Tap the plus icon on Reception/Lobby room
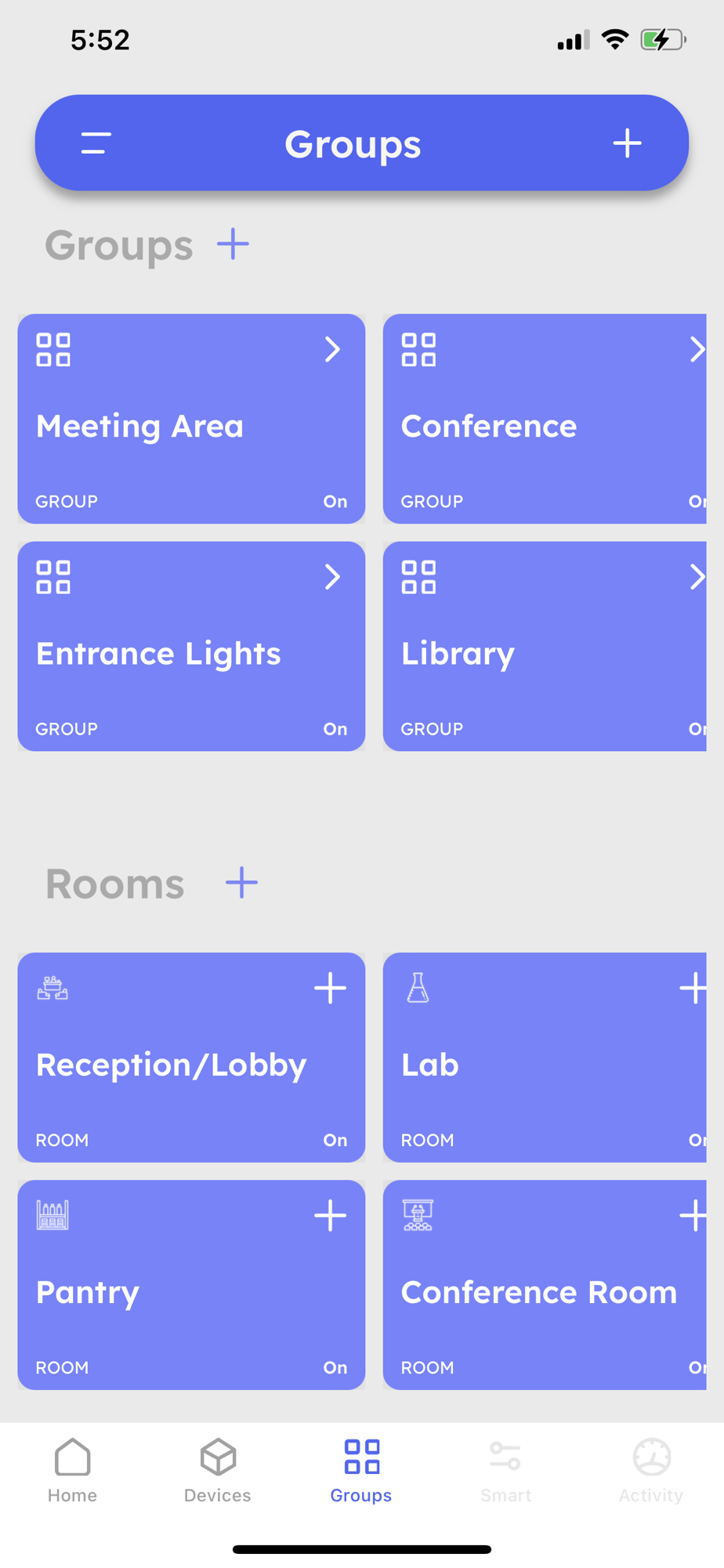The width and height of the screenshot is (724, 1568). pos(330,989)
